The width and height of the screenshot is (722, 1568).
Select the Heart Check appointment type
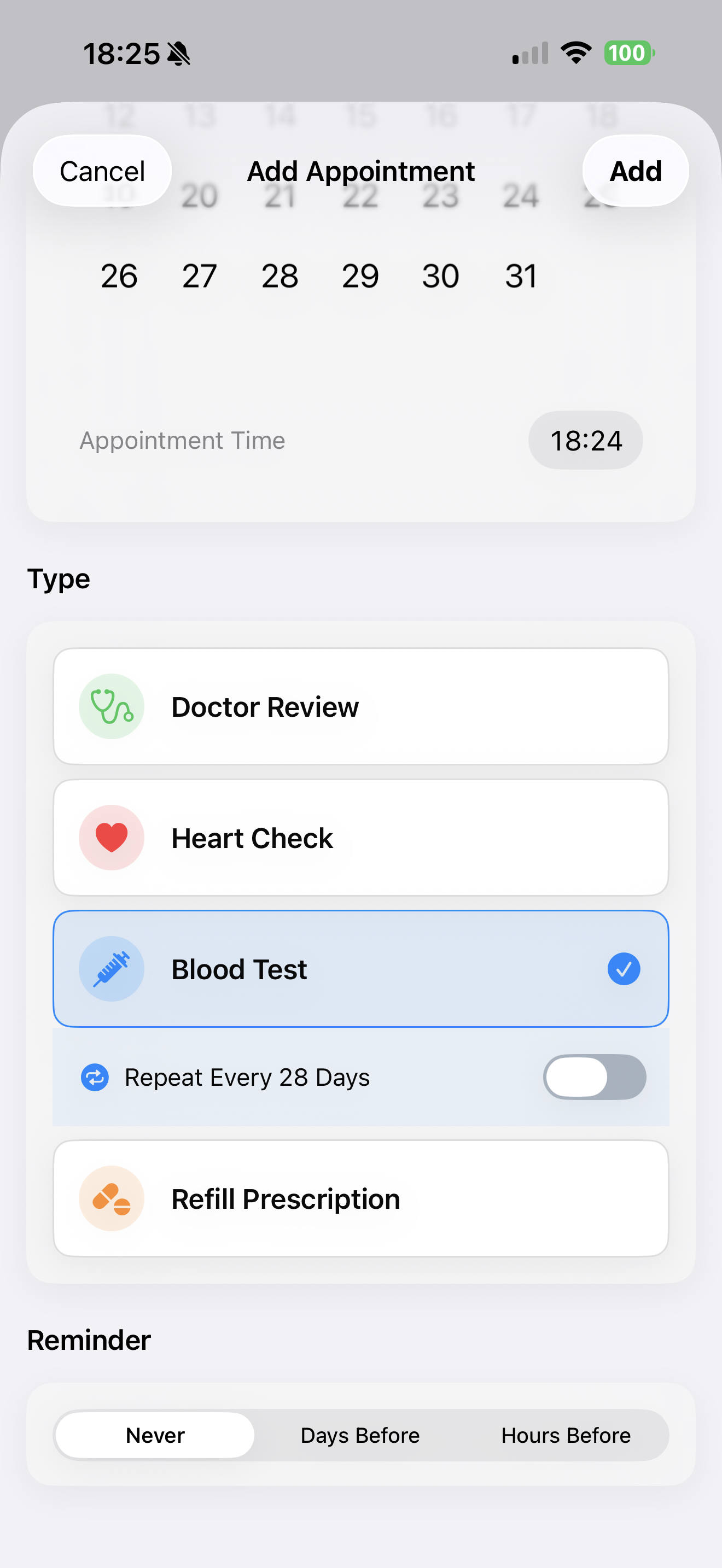click(x=361, y=837)
